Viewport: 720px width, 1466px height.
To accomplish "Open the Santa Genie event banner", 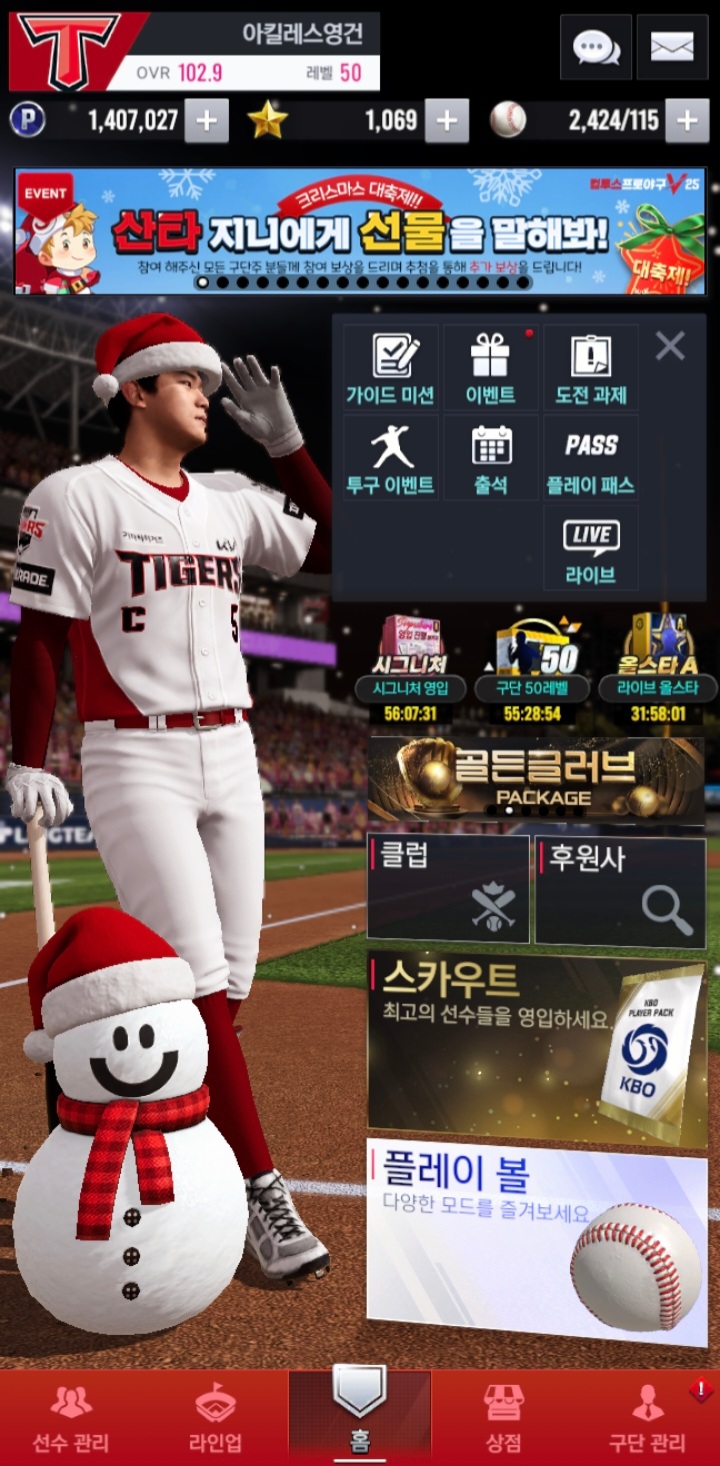I will point(360,232).
